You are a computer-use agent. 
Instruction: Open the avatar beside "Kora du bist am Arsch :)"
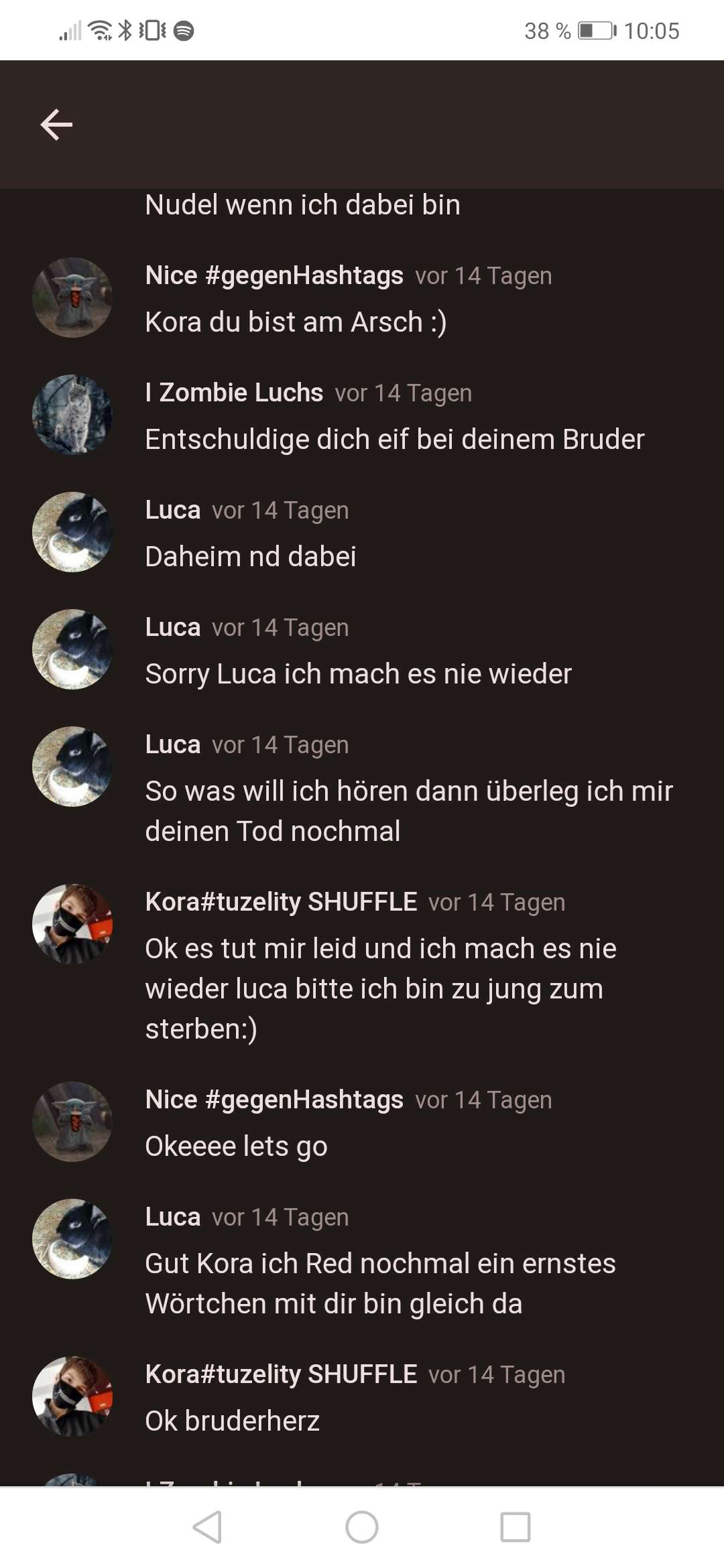click(x=72, y=298)
